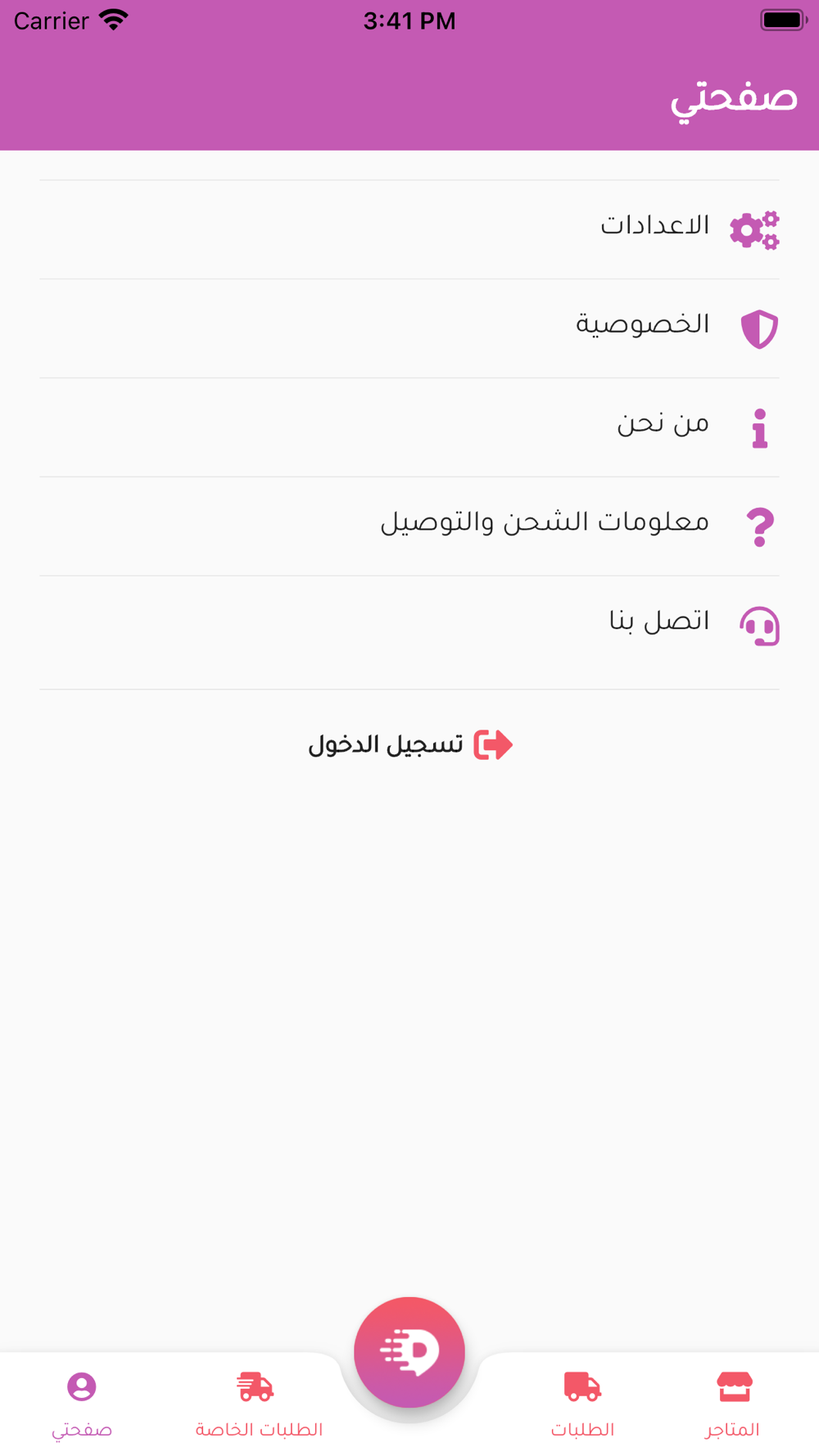
Task: Tap the center floating delivery button
Action: click(x=409, y=1352)
